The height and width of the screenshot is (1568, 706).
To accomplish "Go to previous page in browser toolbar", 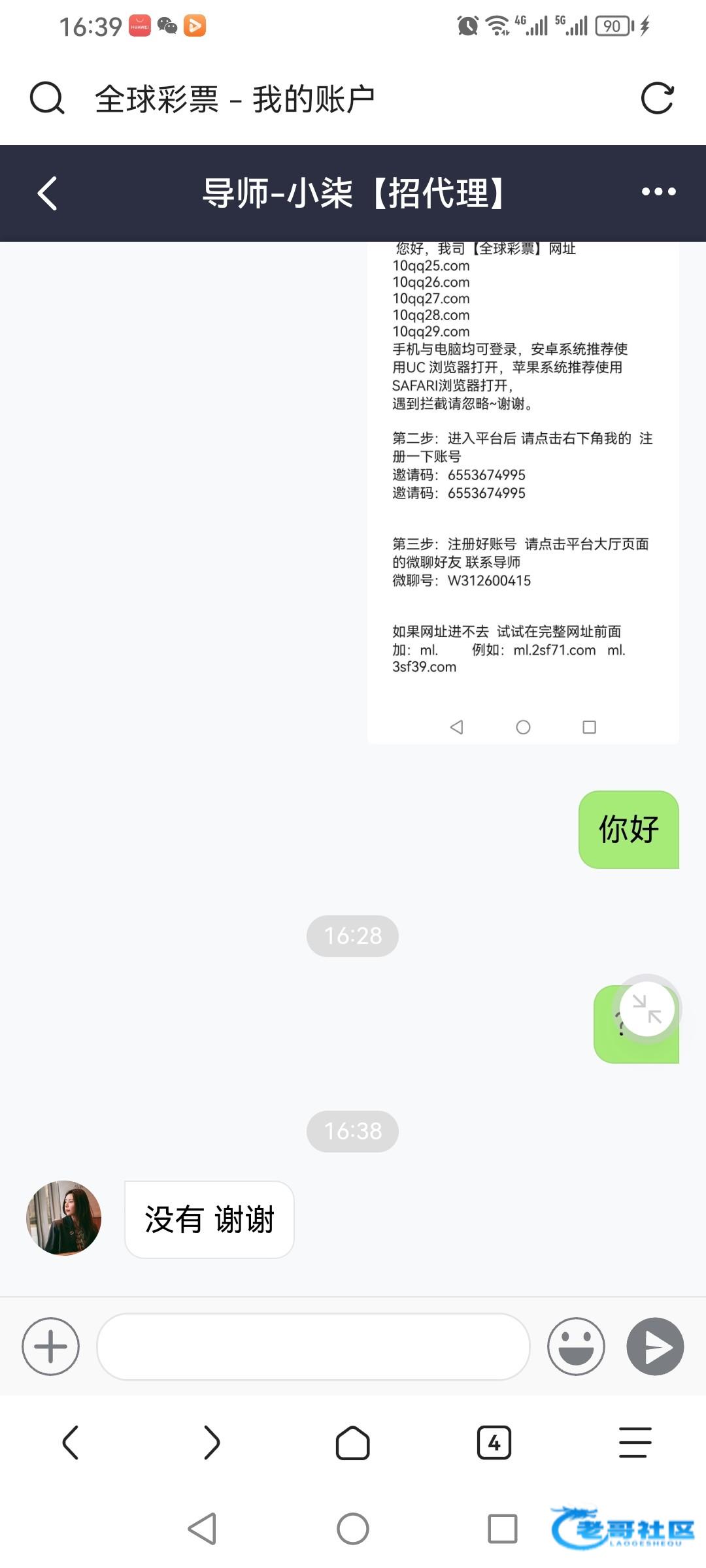I will 71,1442.
